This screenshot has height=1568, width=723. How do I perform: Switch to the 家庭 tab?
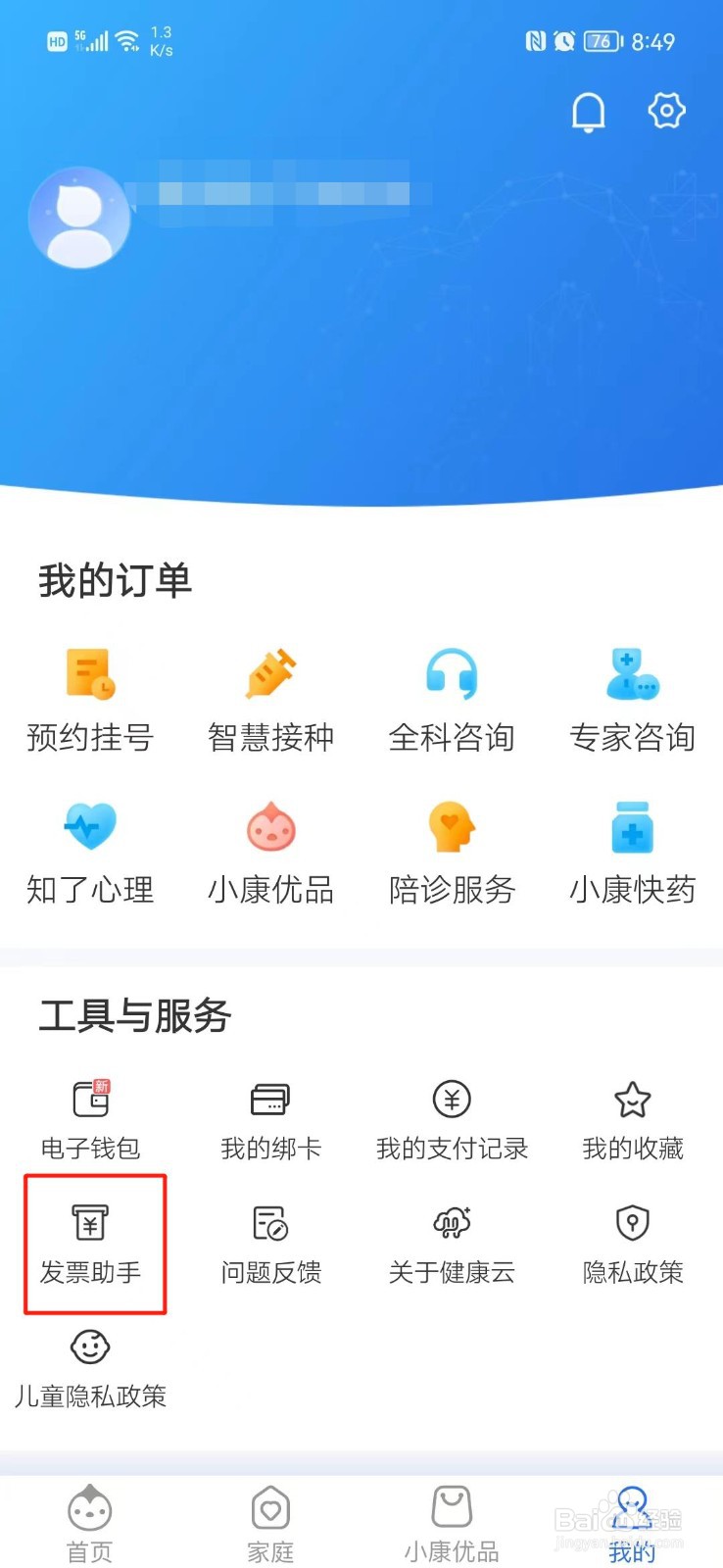coord(271,1524)
